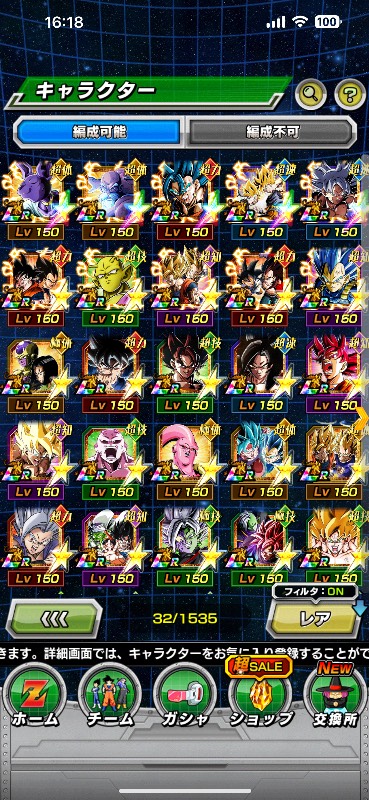Open the question mark help icon
The image size is (369, 800).
pos(350,93)
